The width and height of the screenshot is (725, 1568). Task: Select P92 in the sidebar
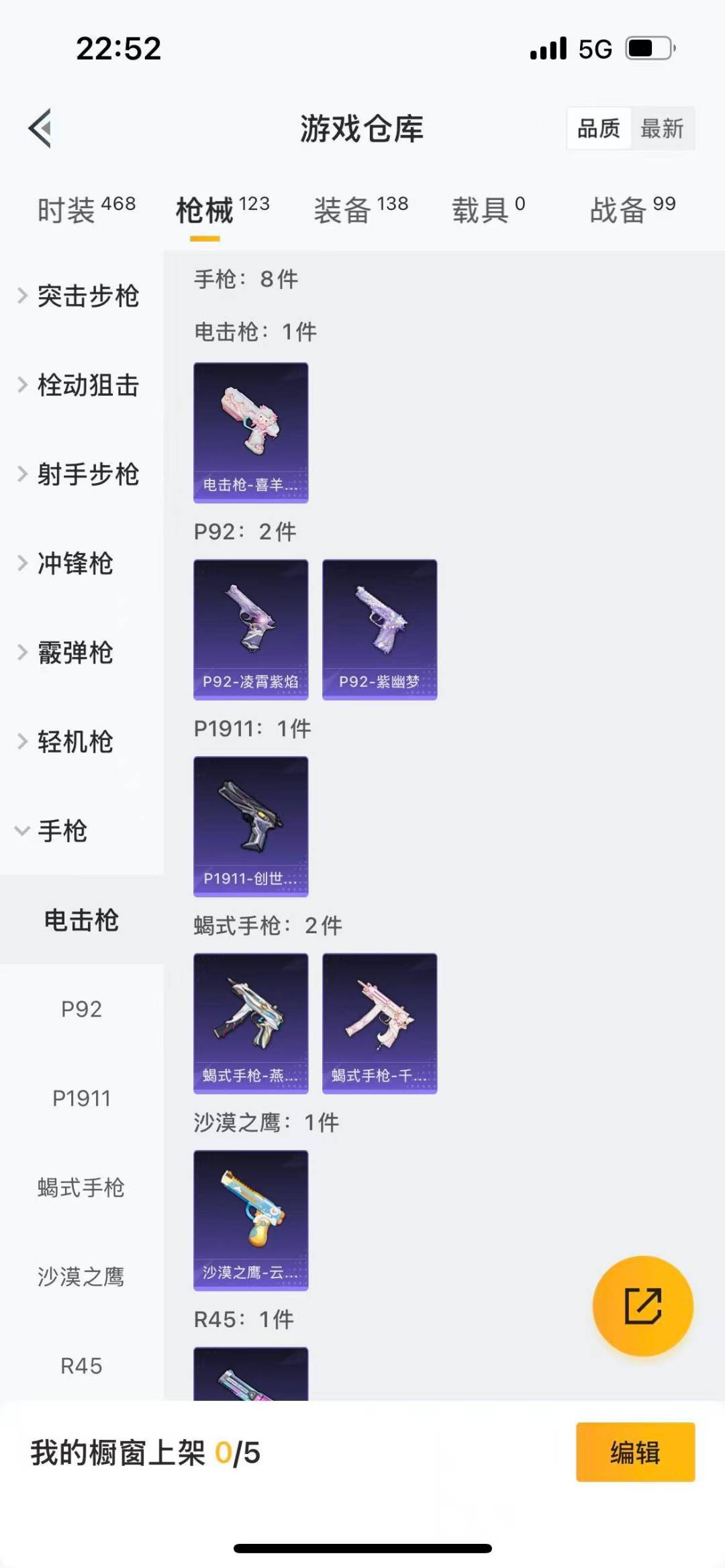click(81, 1009)
